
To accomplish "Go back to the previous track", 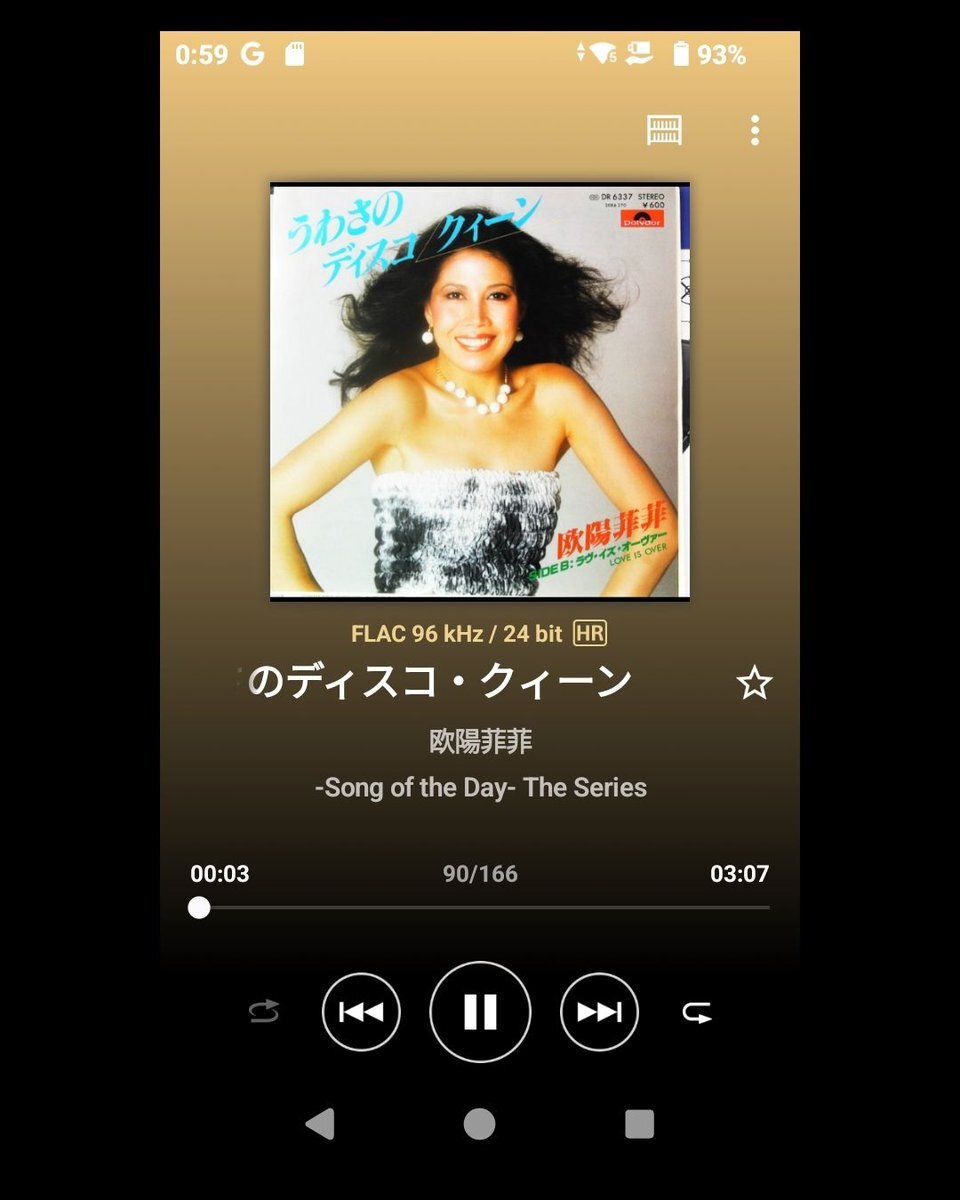I will pyautogui.click(x=361, y=1012).
